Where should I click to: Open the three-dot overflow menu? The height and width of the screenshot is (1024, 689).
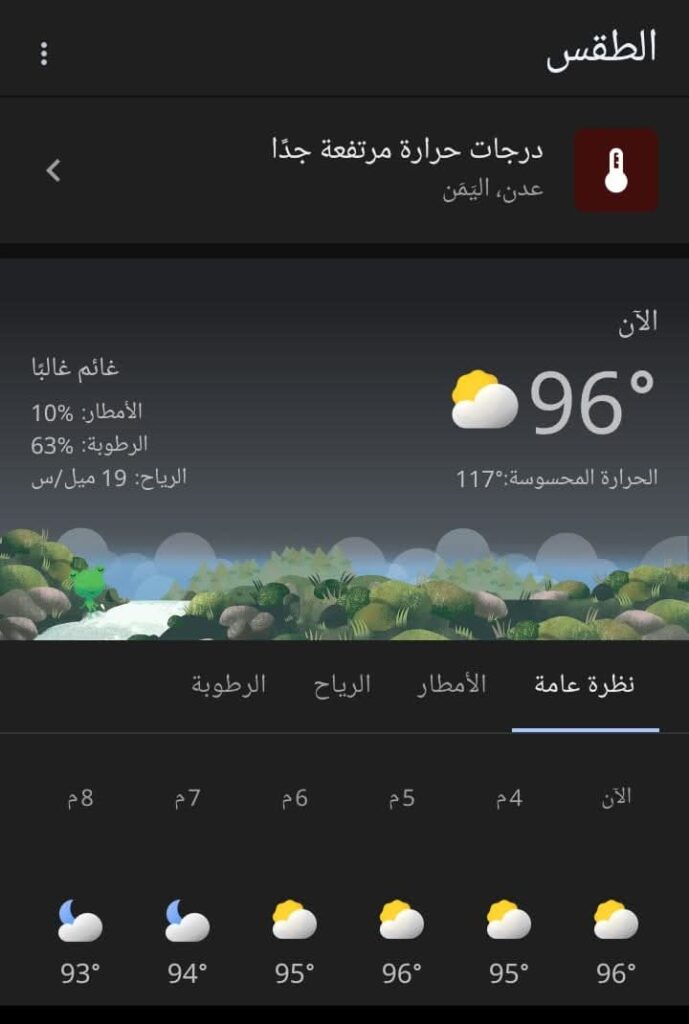tap(44, 54)
